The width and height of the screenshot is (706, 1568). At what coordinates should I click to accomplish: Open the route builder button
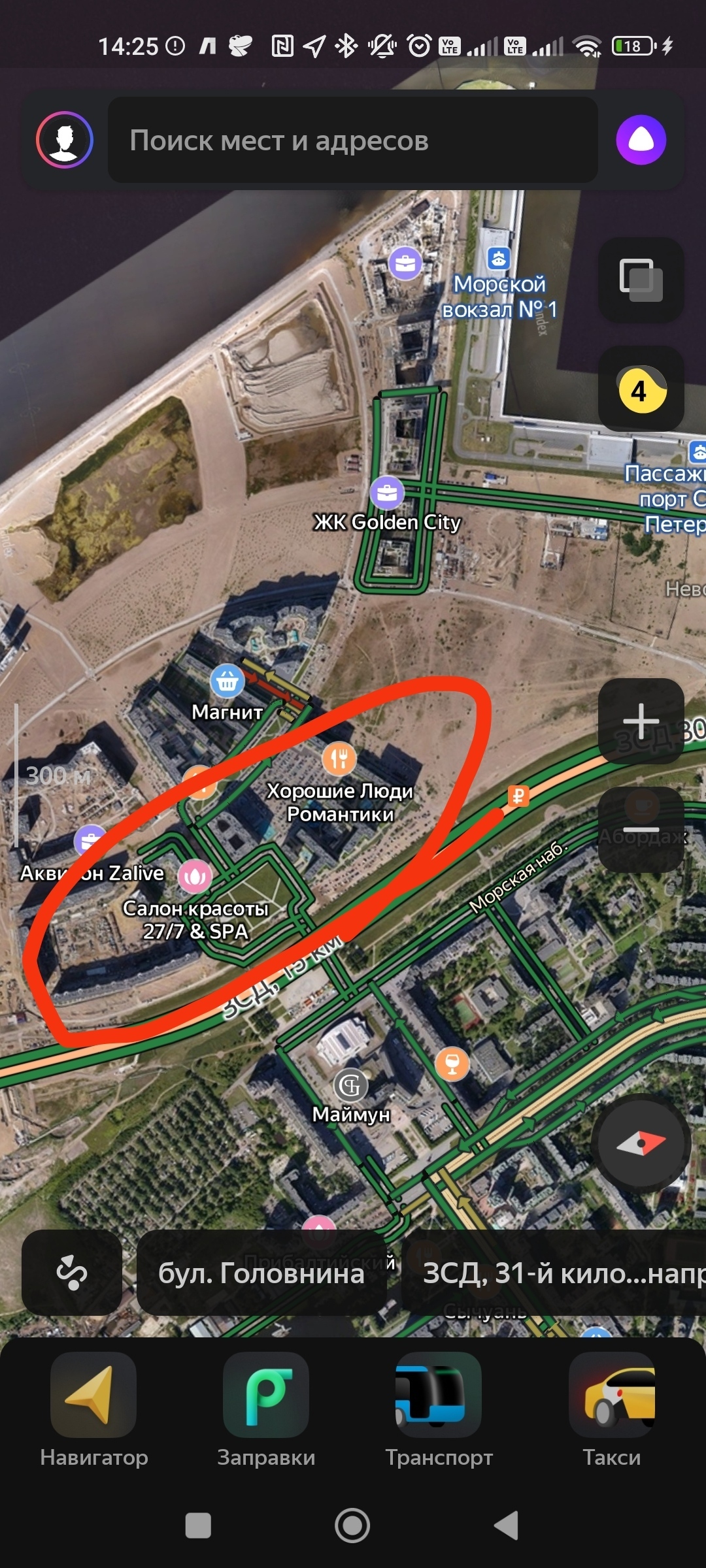[x=72, y=1273]
